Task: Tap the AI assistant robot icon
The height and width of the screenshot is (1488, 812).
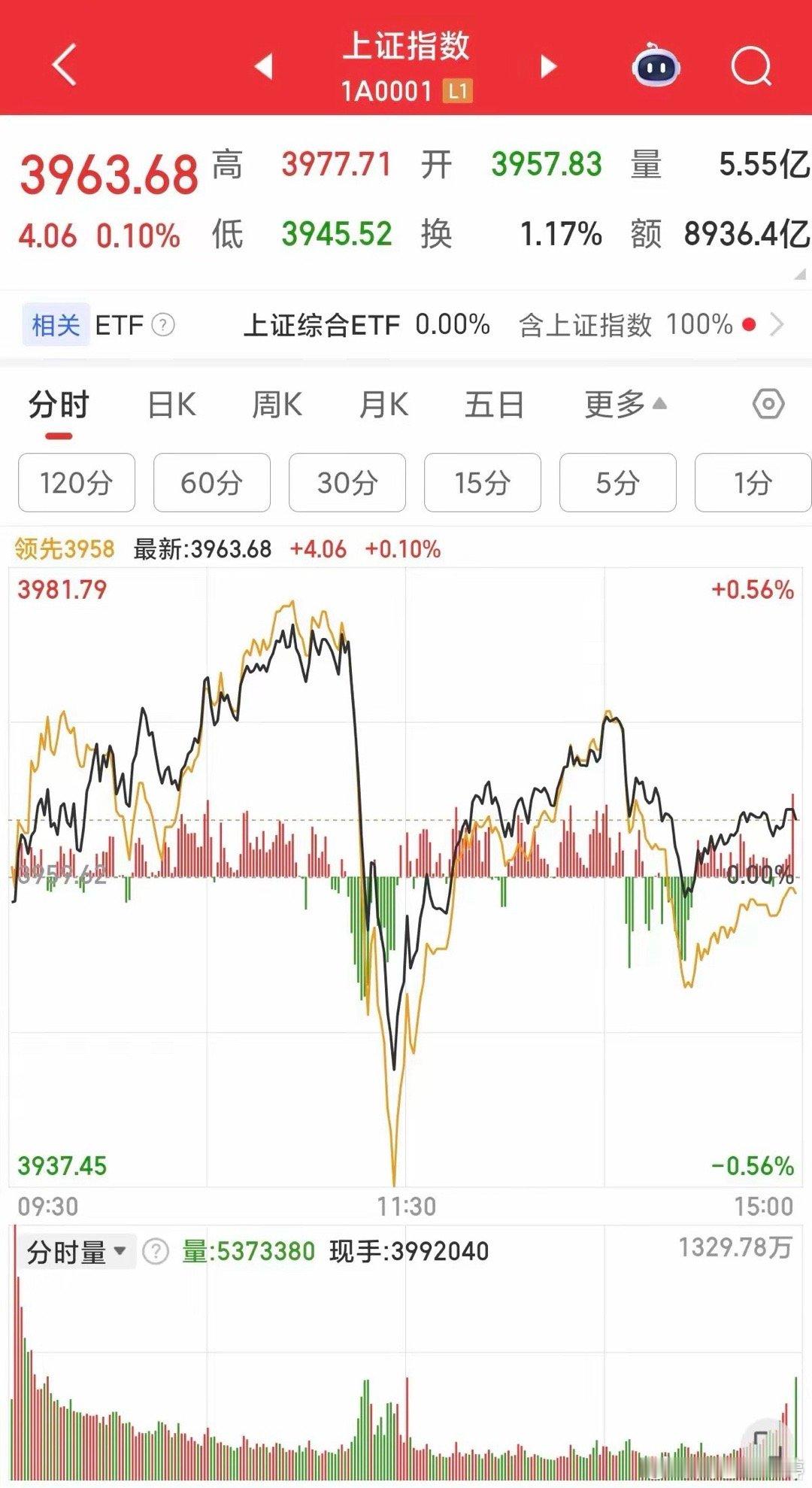Action: pyautogui.click(x=654, y=65)
